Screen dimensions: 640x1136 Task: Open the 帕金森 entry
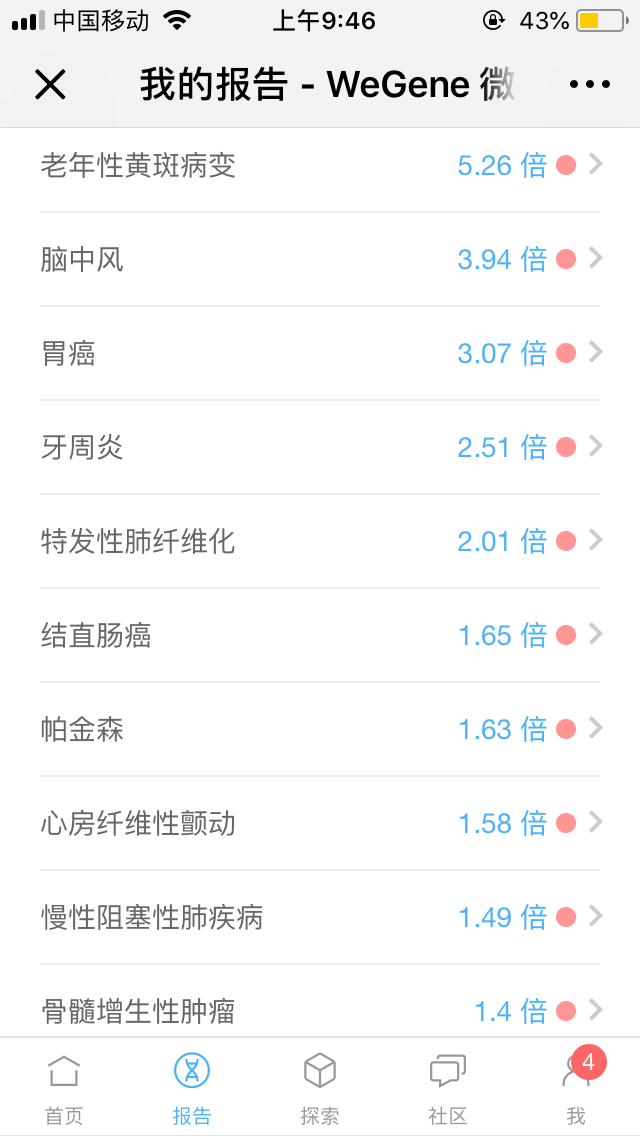[320, 729]
